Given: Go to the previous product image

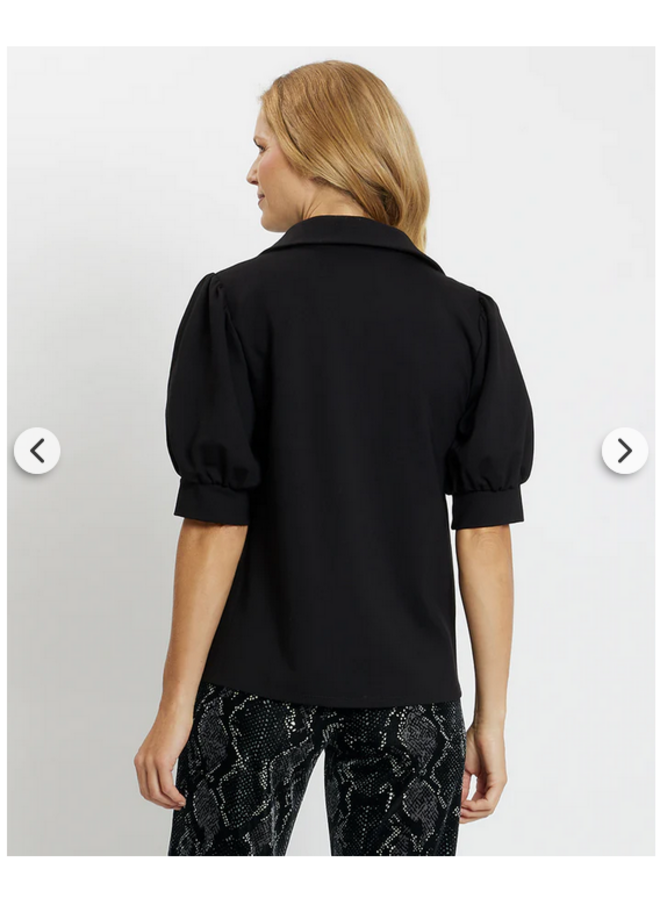Looking at the screenshot, I should [37, 451].
